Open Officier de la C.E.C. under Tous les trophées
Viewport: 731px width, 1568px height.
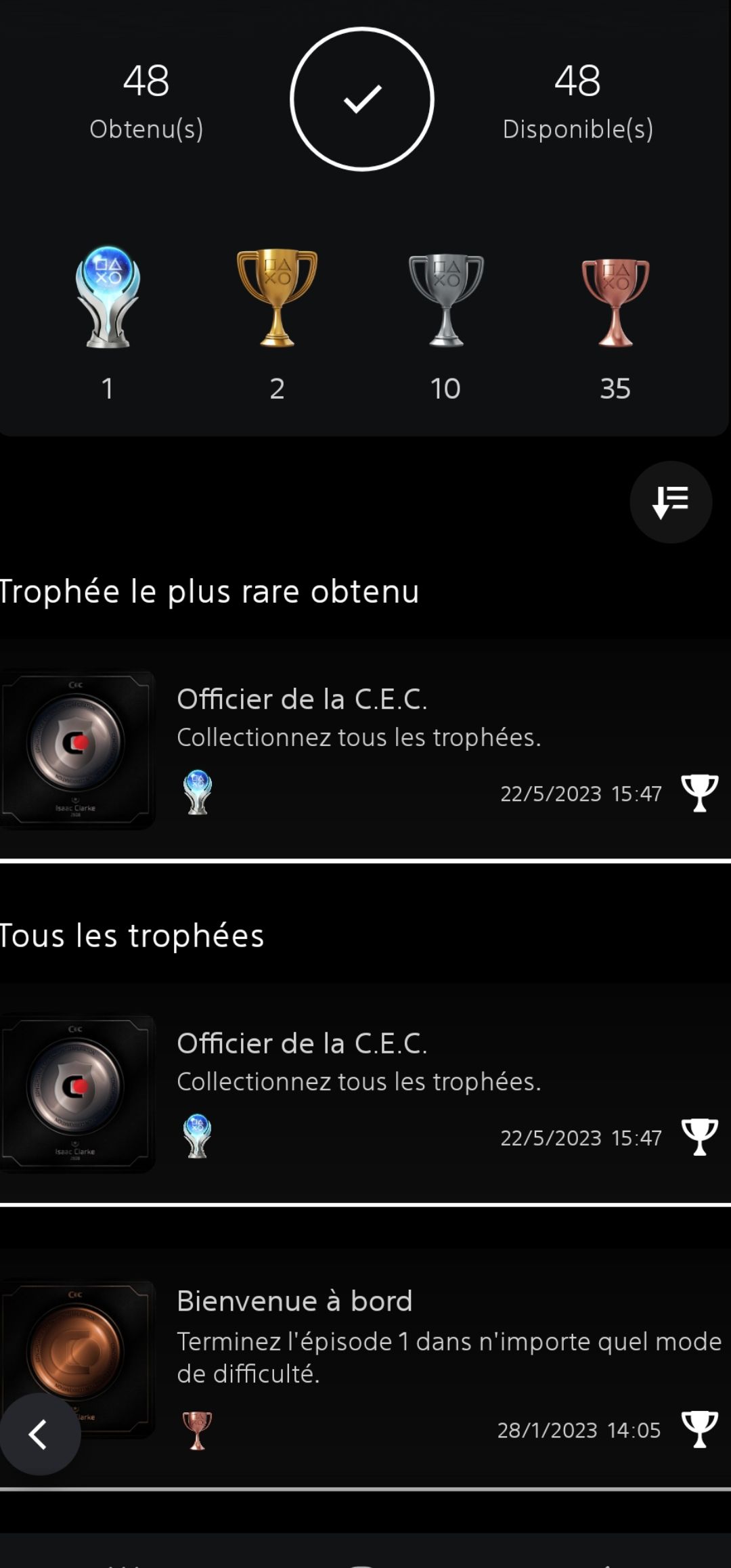click(365, 1092)
